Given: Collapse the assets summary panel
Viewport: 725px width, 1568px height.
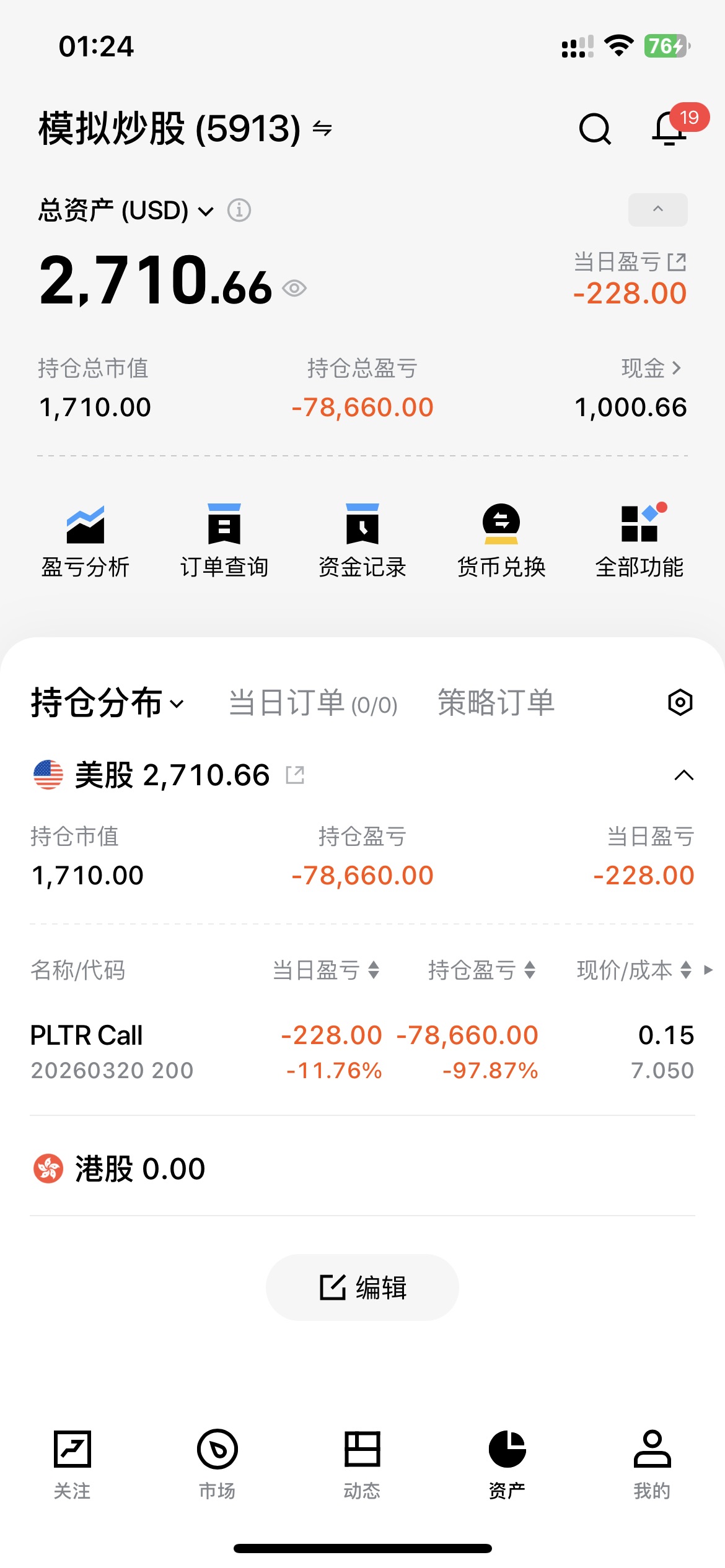Looking at the screenshot, I should (657, 210).
